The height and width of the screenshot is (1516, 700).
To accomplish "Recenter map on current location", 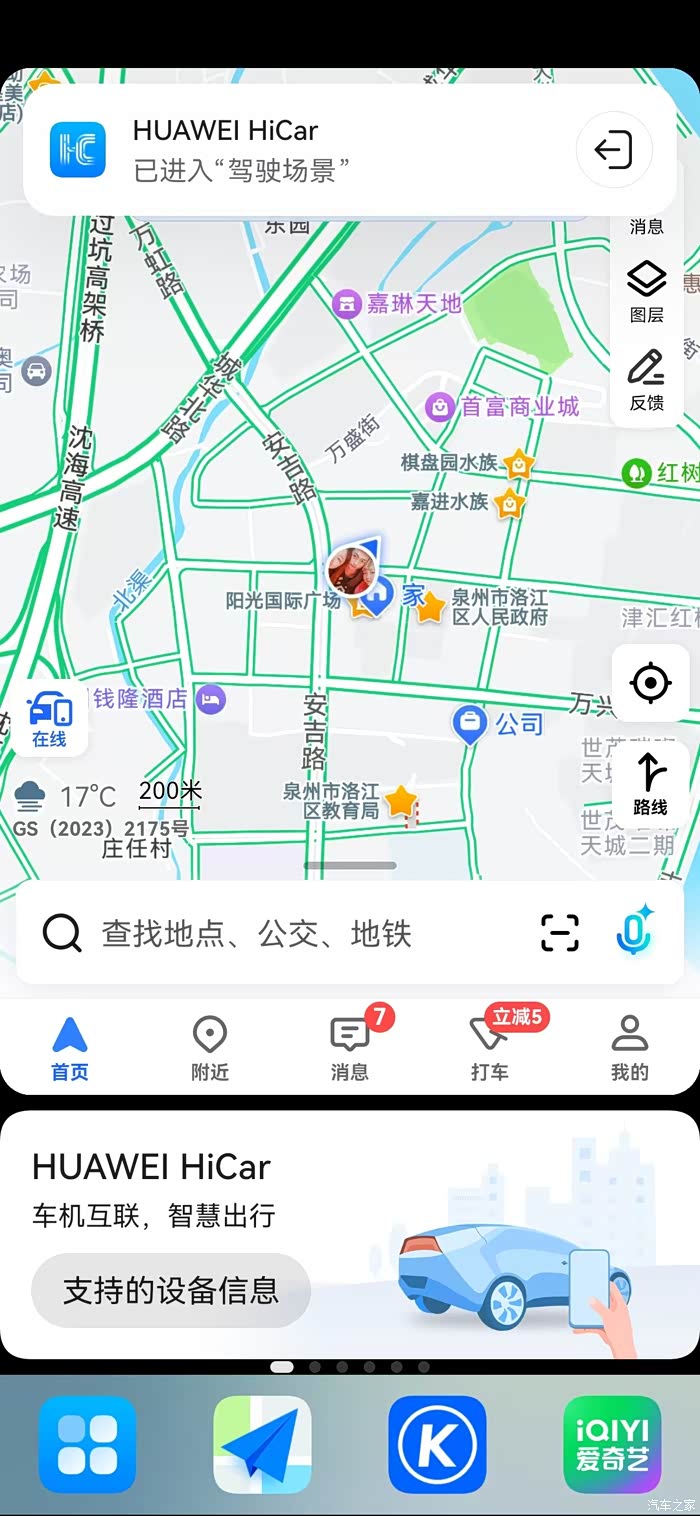I will tap(650, 684).
